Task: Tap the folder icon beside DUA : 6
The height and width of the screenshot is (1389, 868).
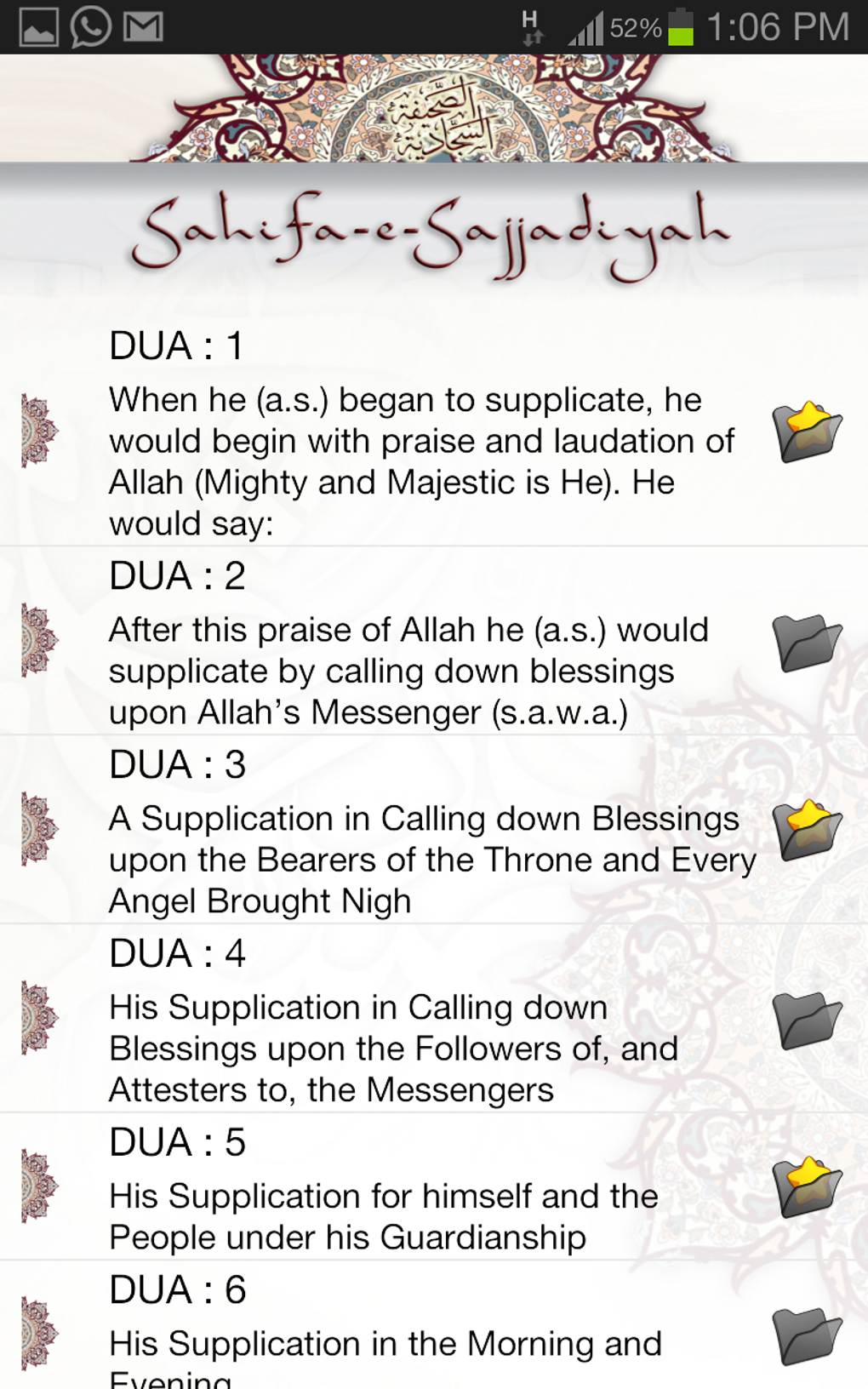Action: (806, 1335)
